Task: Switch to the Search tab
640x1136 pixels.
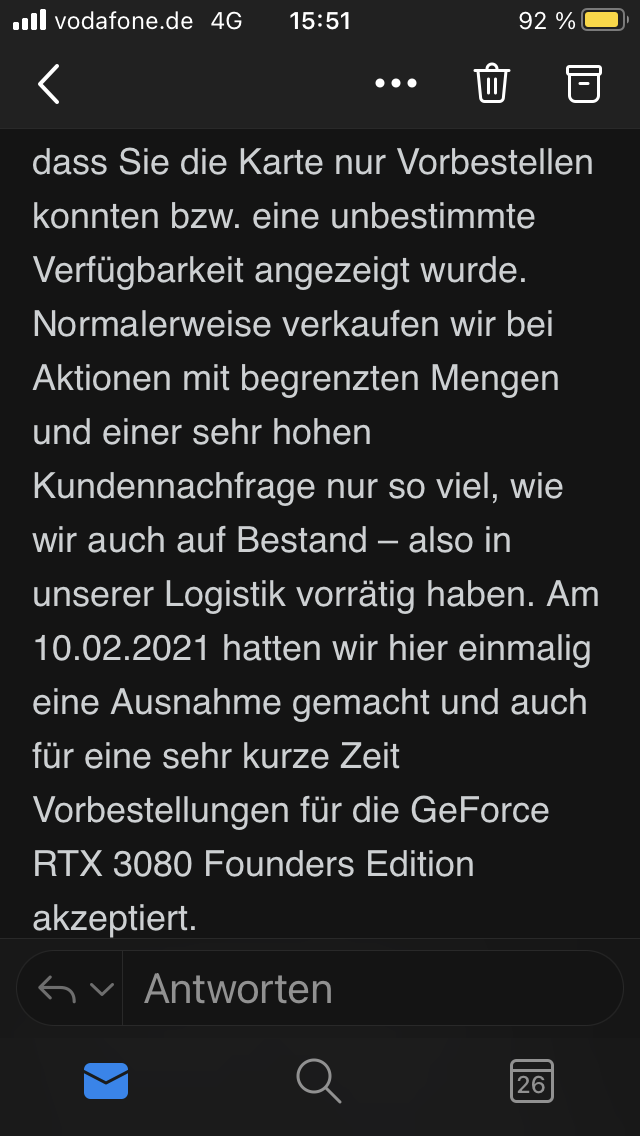Action: coord(319,1081)
